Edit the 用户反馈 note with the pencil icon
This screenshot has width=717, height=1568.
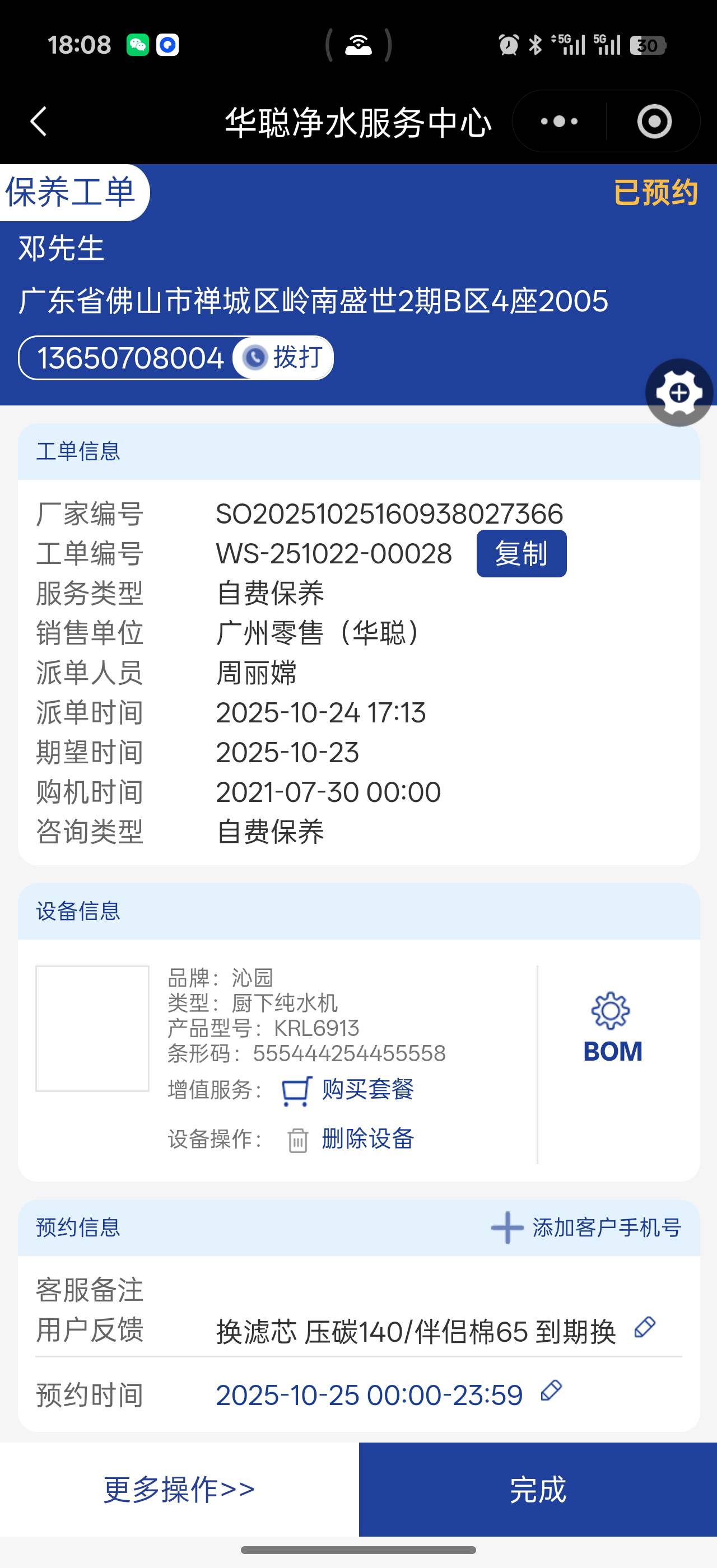[x=645, y=1328]
